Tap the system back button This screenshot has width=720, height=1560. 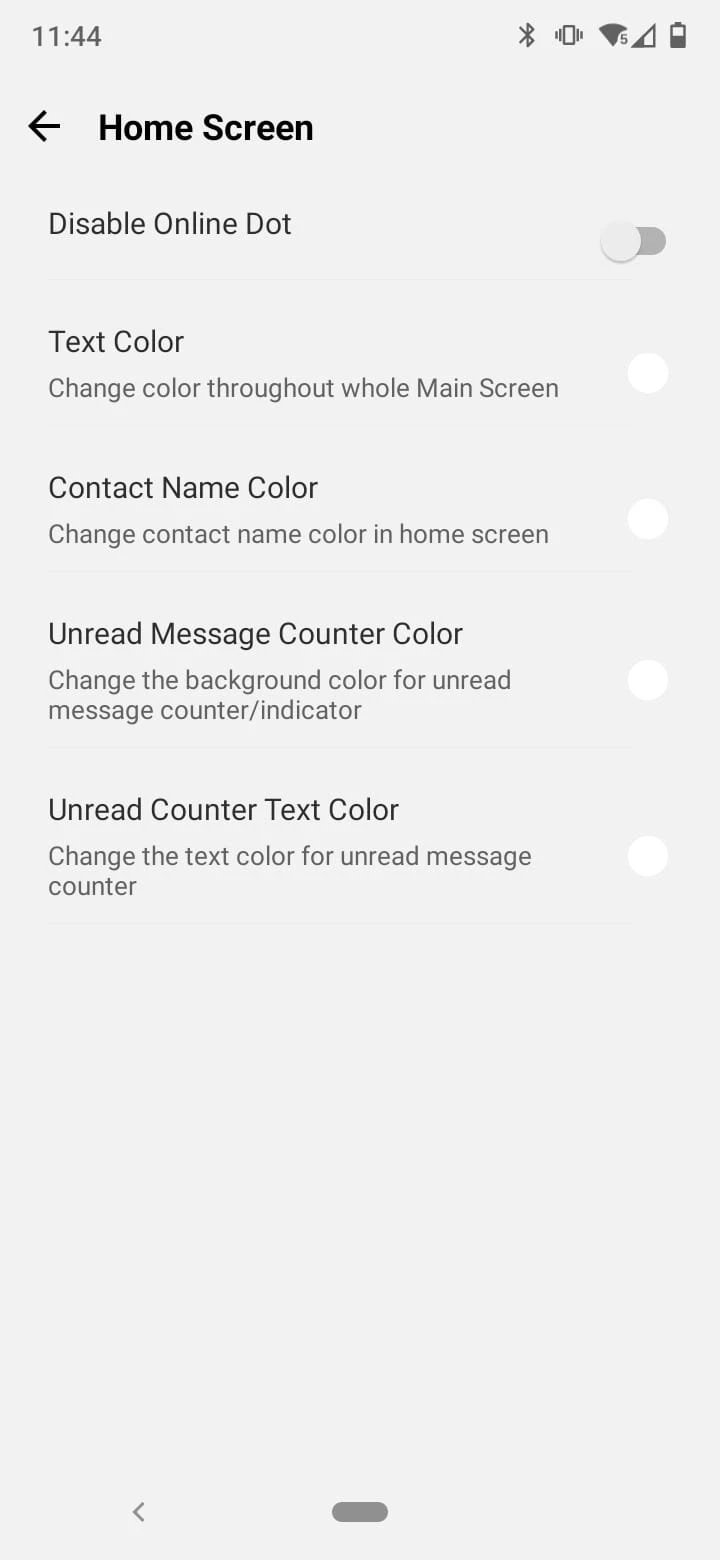click(139, 1512)
